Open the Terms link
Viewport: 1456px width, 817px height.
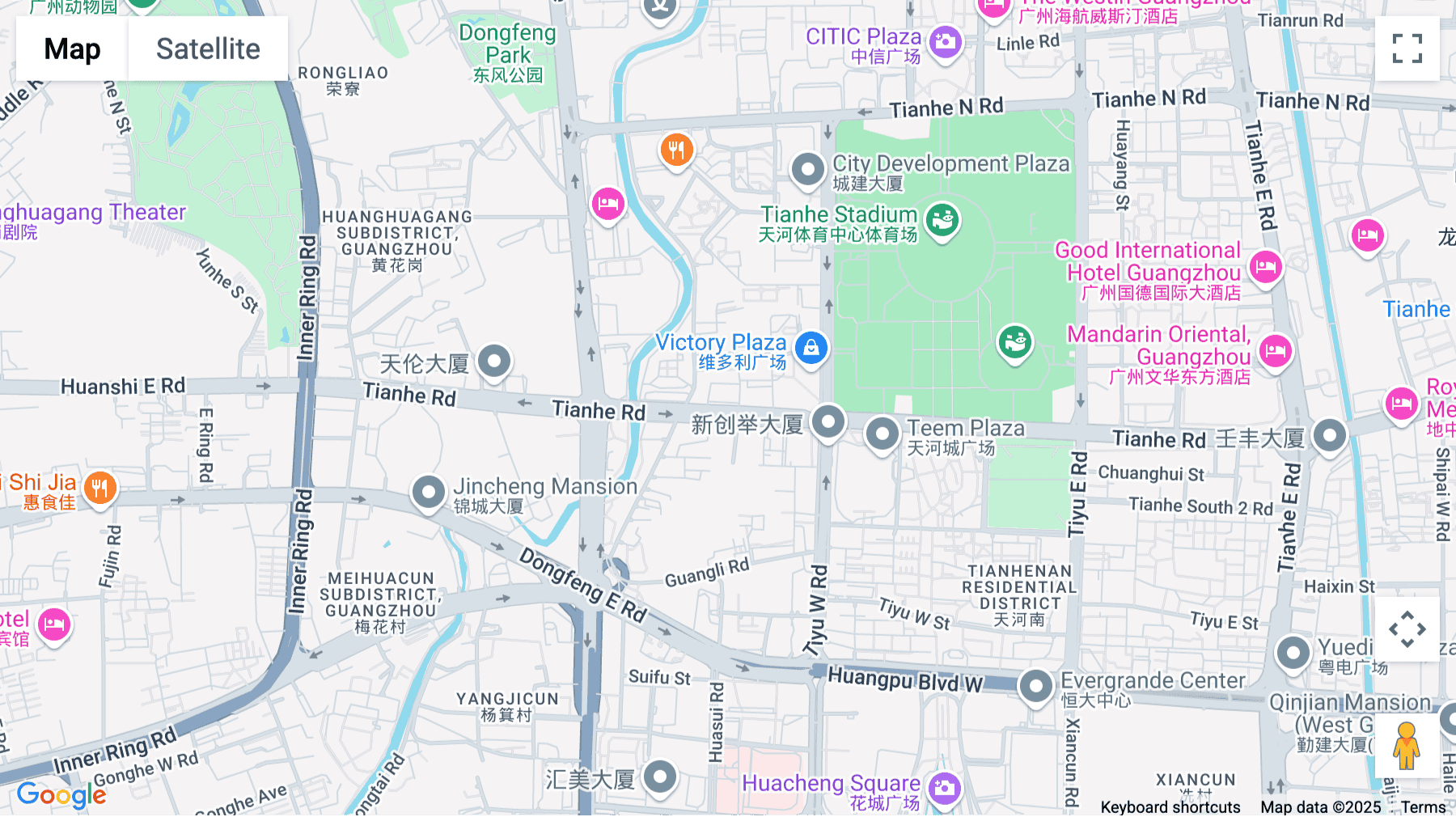(x=1423, y=806)
